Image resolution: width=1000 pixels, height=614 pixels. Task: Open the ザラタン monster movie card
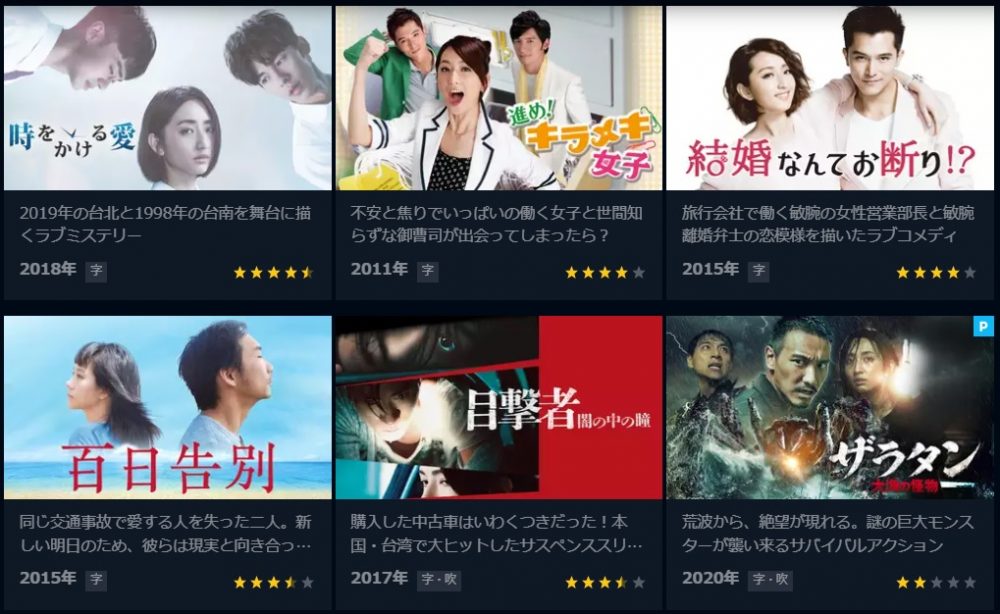click(829, 407)
